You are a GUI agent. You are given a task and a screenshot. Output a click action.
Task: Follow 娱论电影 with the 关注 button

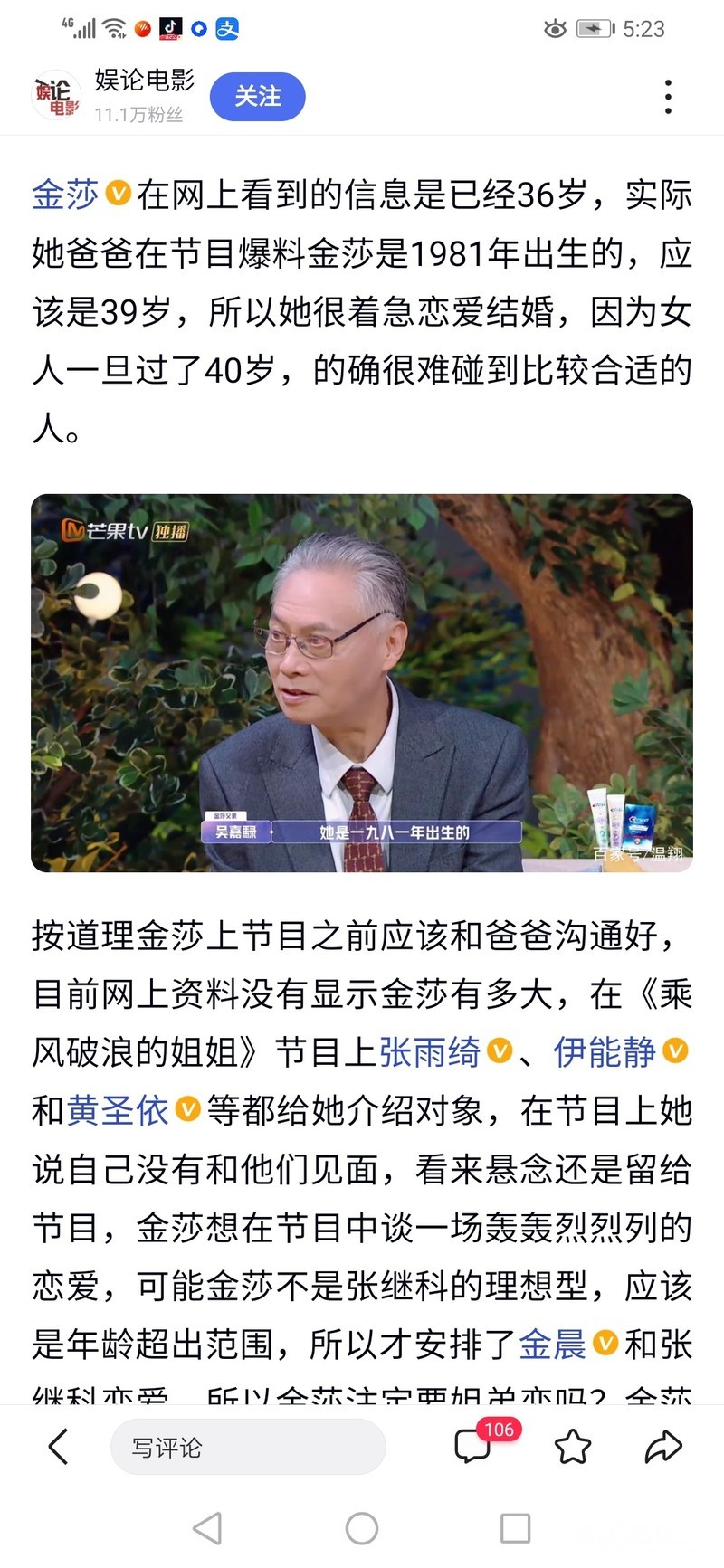coord(258,97)
